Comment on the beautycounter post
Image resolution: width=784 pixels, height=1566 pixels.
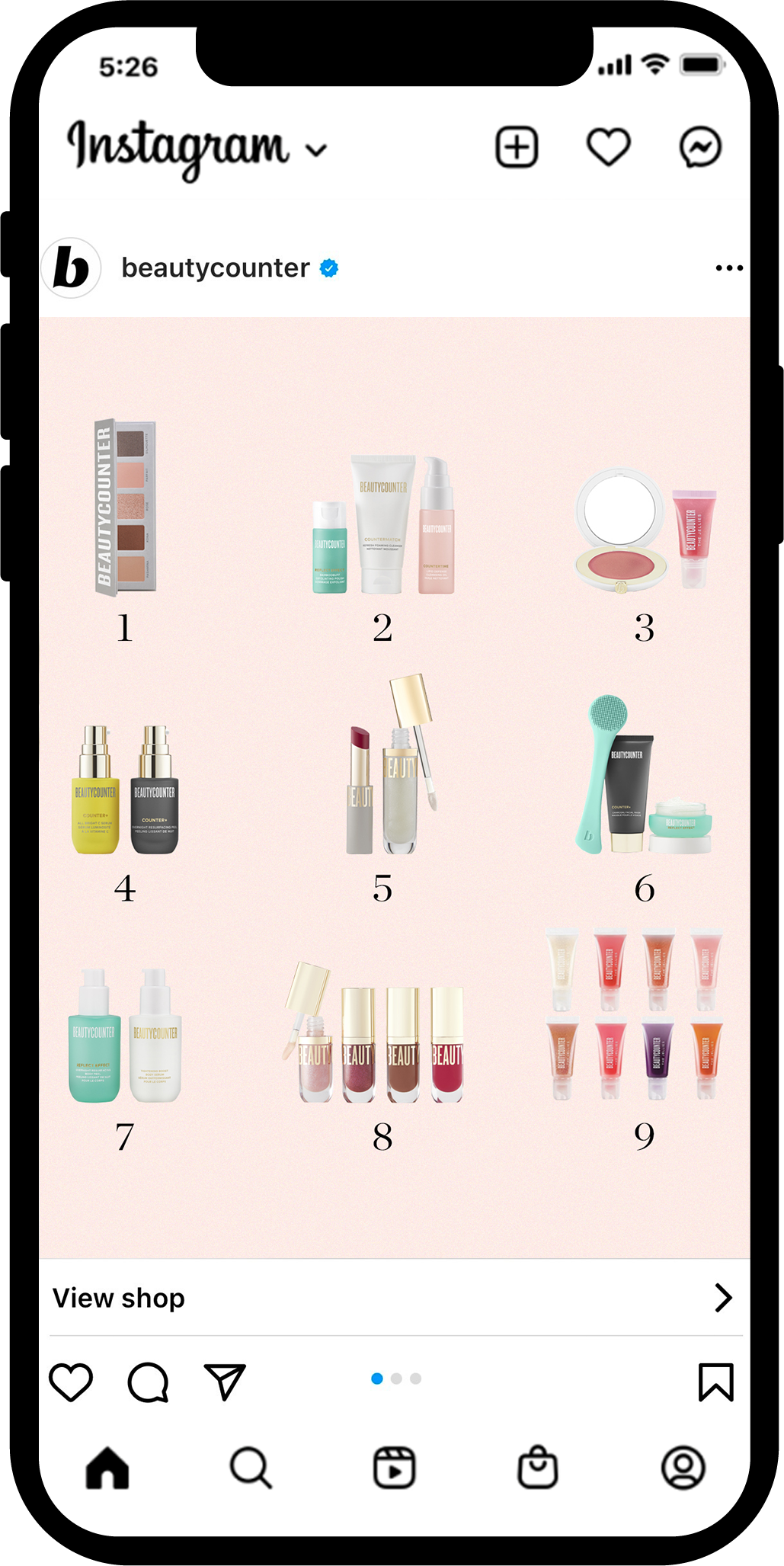click(148, 1382)
